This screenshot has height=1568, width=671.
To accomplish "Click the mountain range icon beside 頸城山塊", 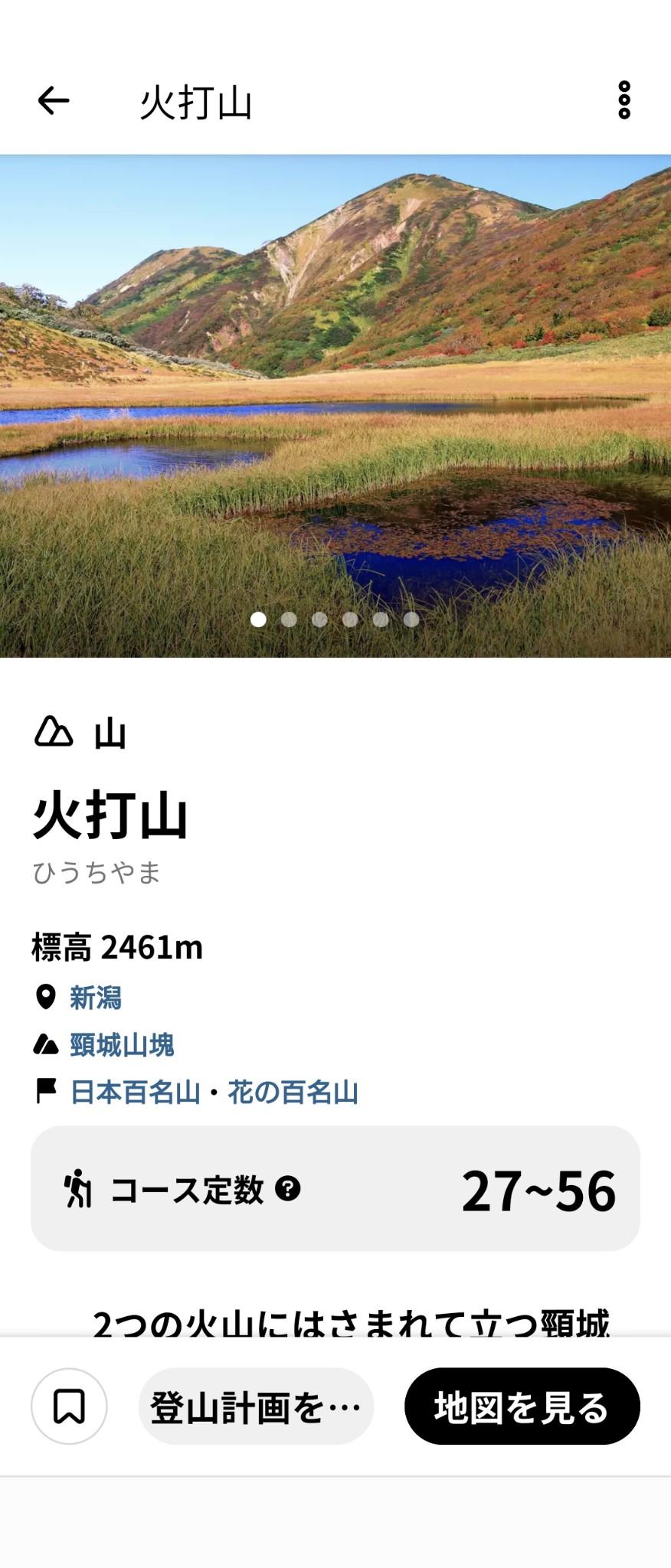I will pos(46,1044).
